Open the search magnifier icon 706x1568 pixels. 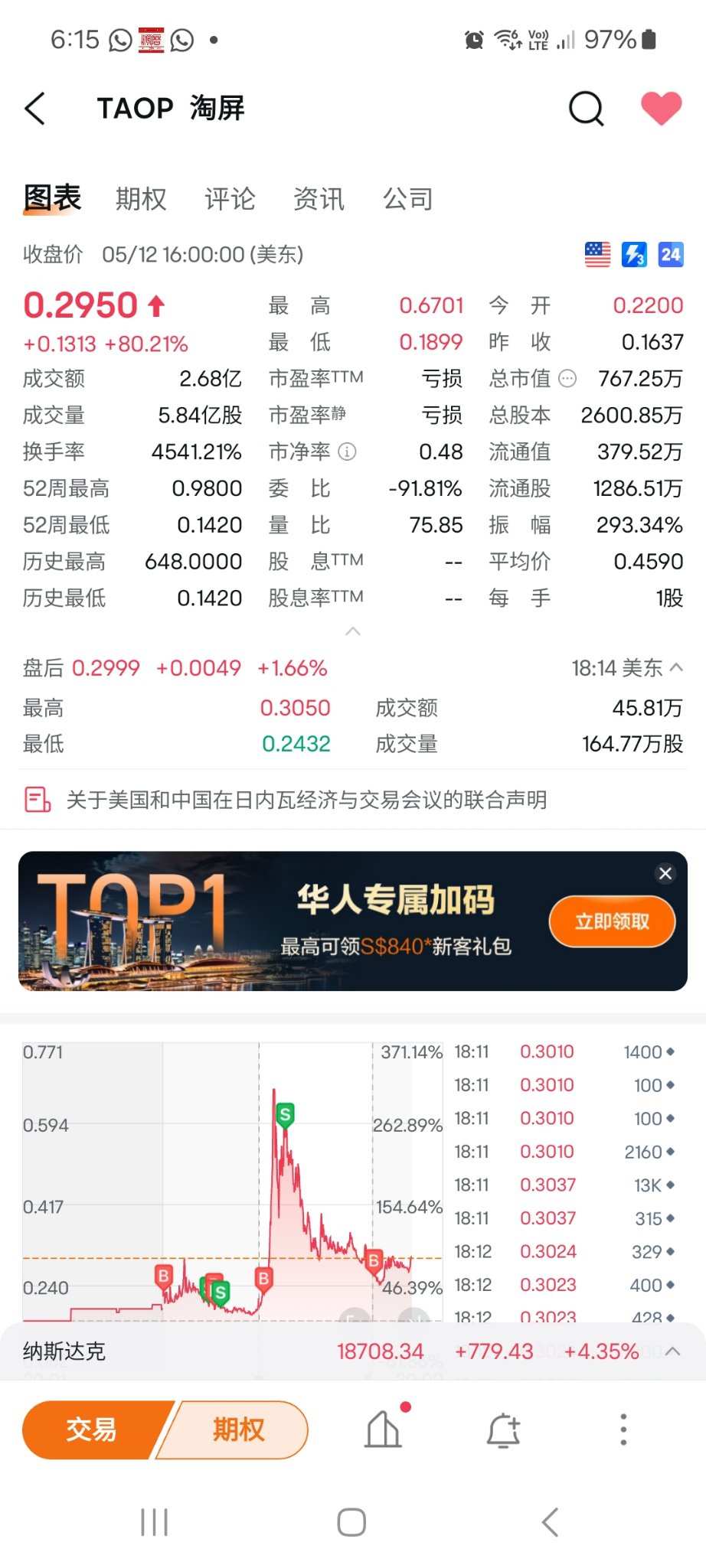pos(587,108)
